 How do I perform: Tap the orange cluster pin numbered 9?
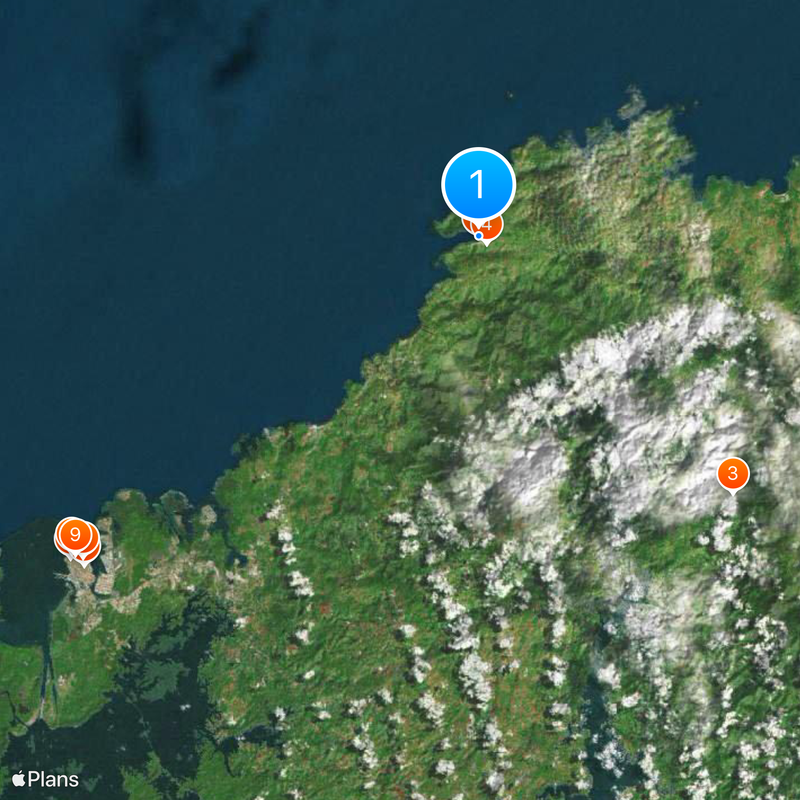click(73, 534)
